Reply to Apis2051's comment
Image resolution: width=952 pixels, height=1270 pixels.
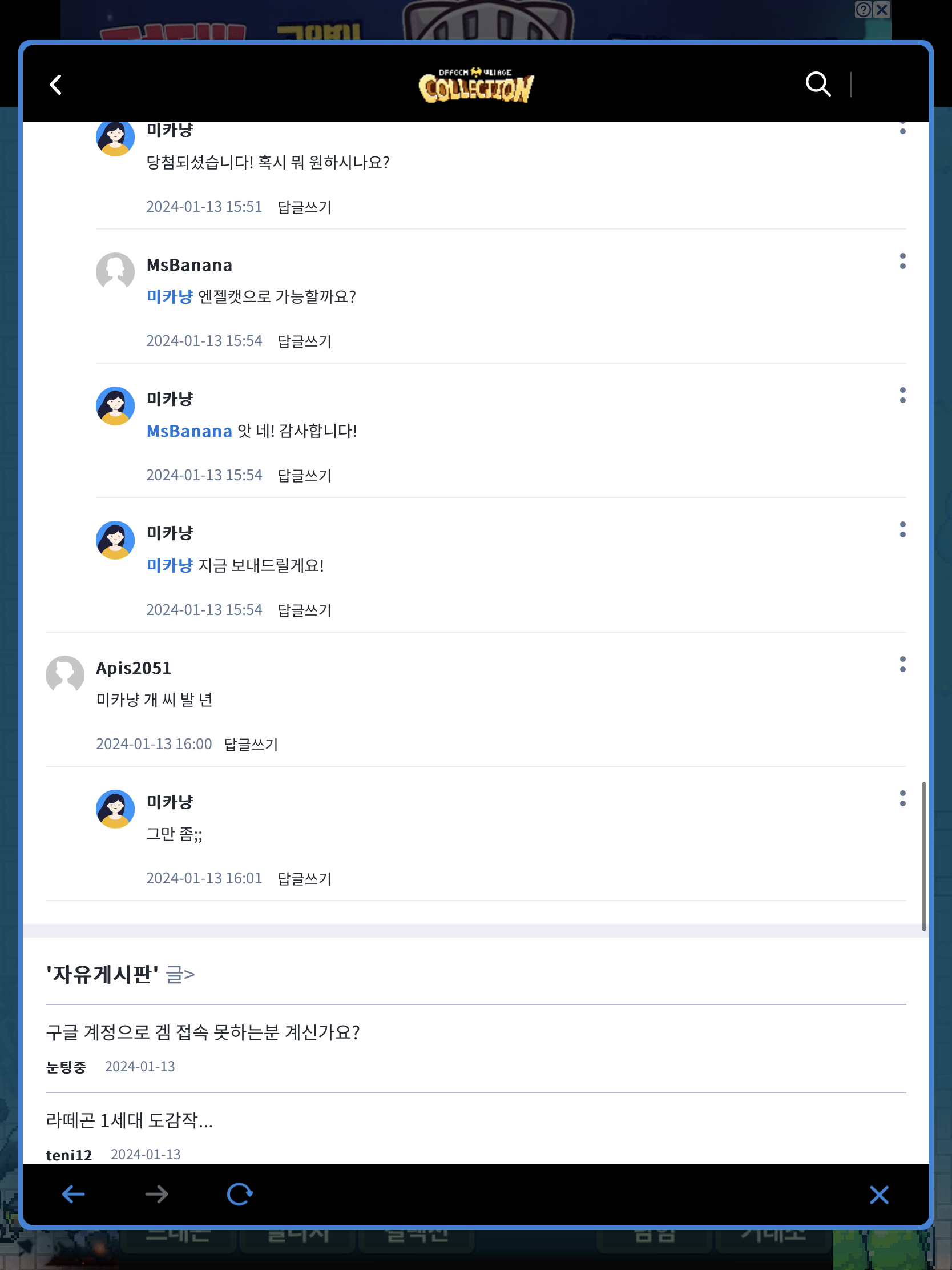(251, 744)
